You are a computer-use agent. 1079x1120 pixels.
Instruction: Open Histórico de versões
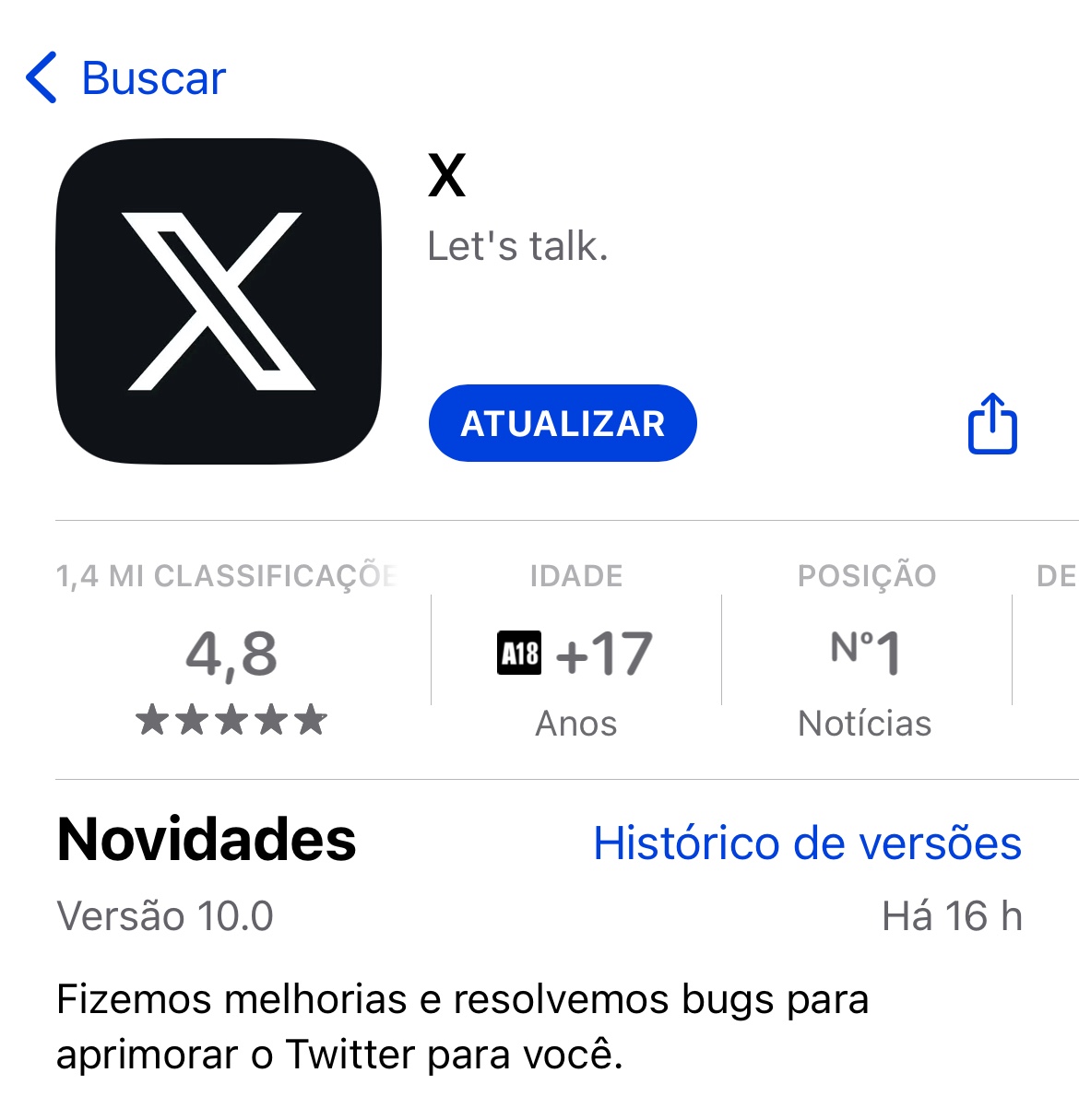807,843
